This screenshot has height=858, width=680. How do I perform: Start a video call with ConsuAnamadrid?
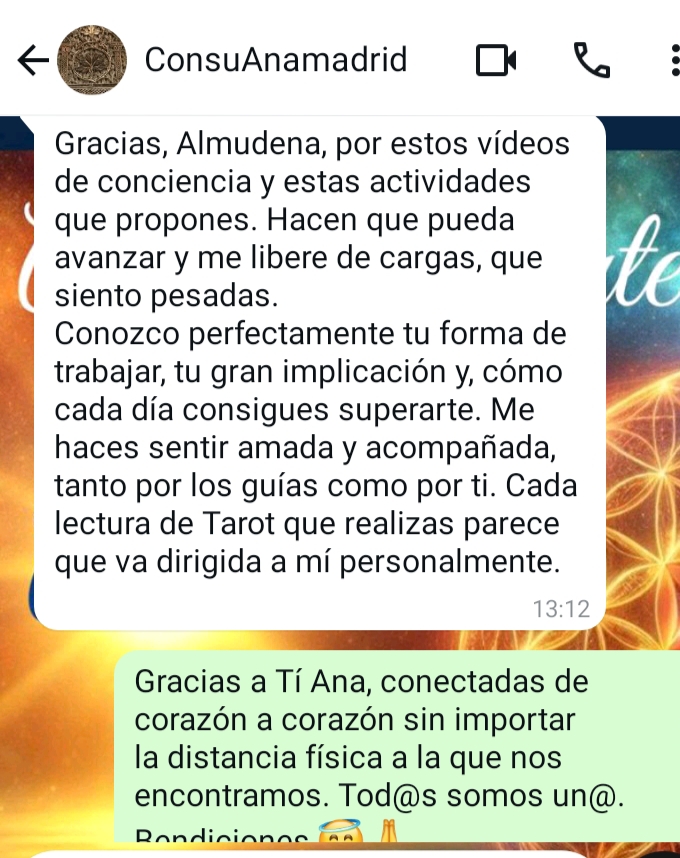(496, 62)
